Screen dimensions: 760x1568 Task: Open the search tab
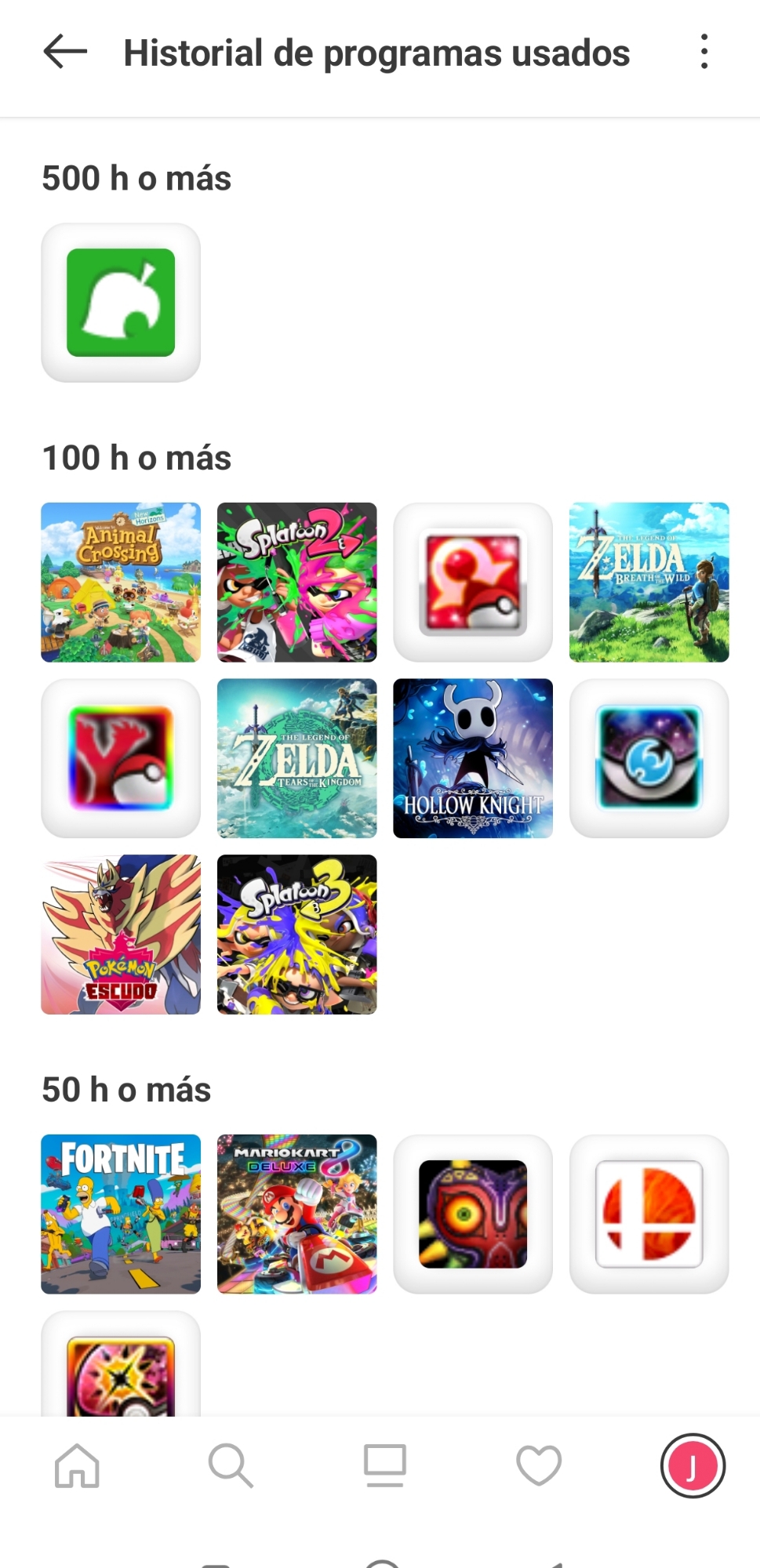point(230,1465)
